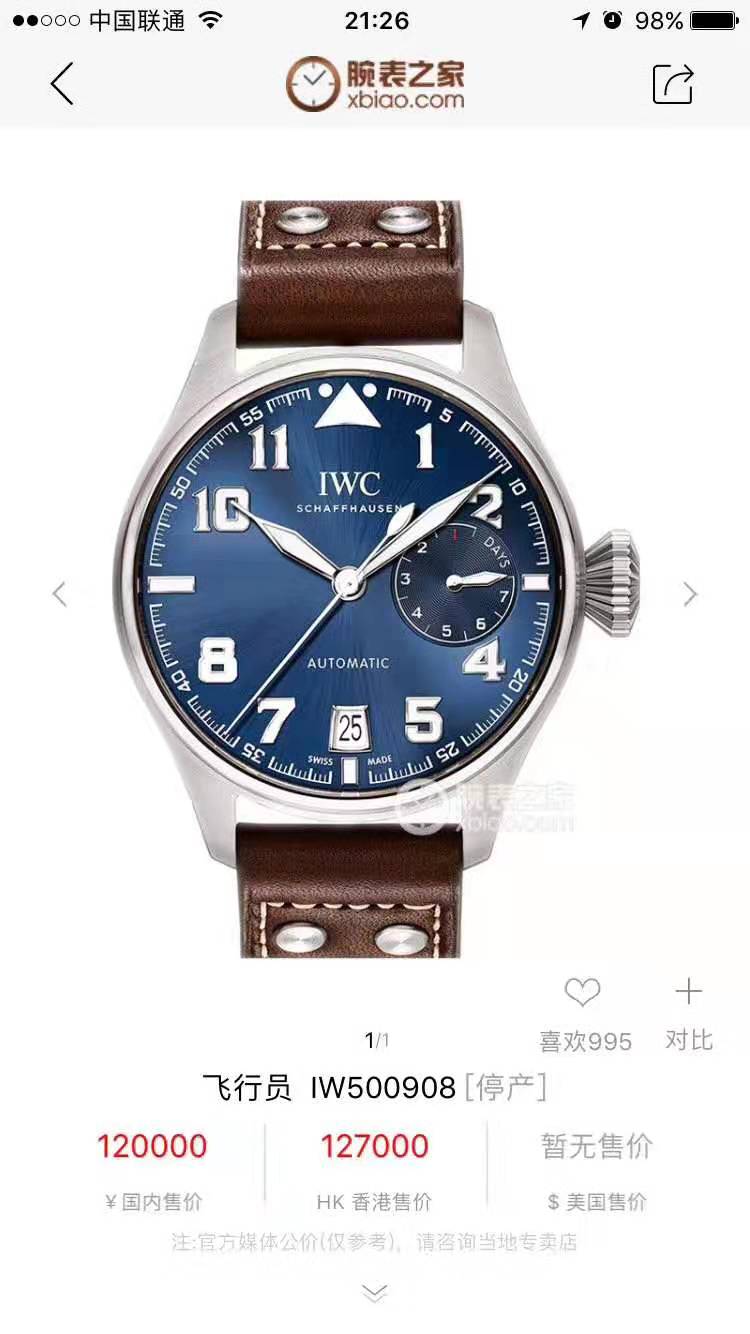This screenshot has width=750, height=1334.
Task: Like this watch with the heart icon
Action: [x=582, y=993]
